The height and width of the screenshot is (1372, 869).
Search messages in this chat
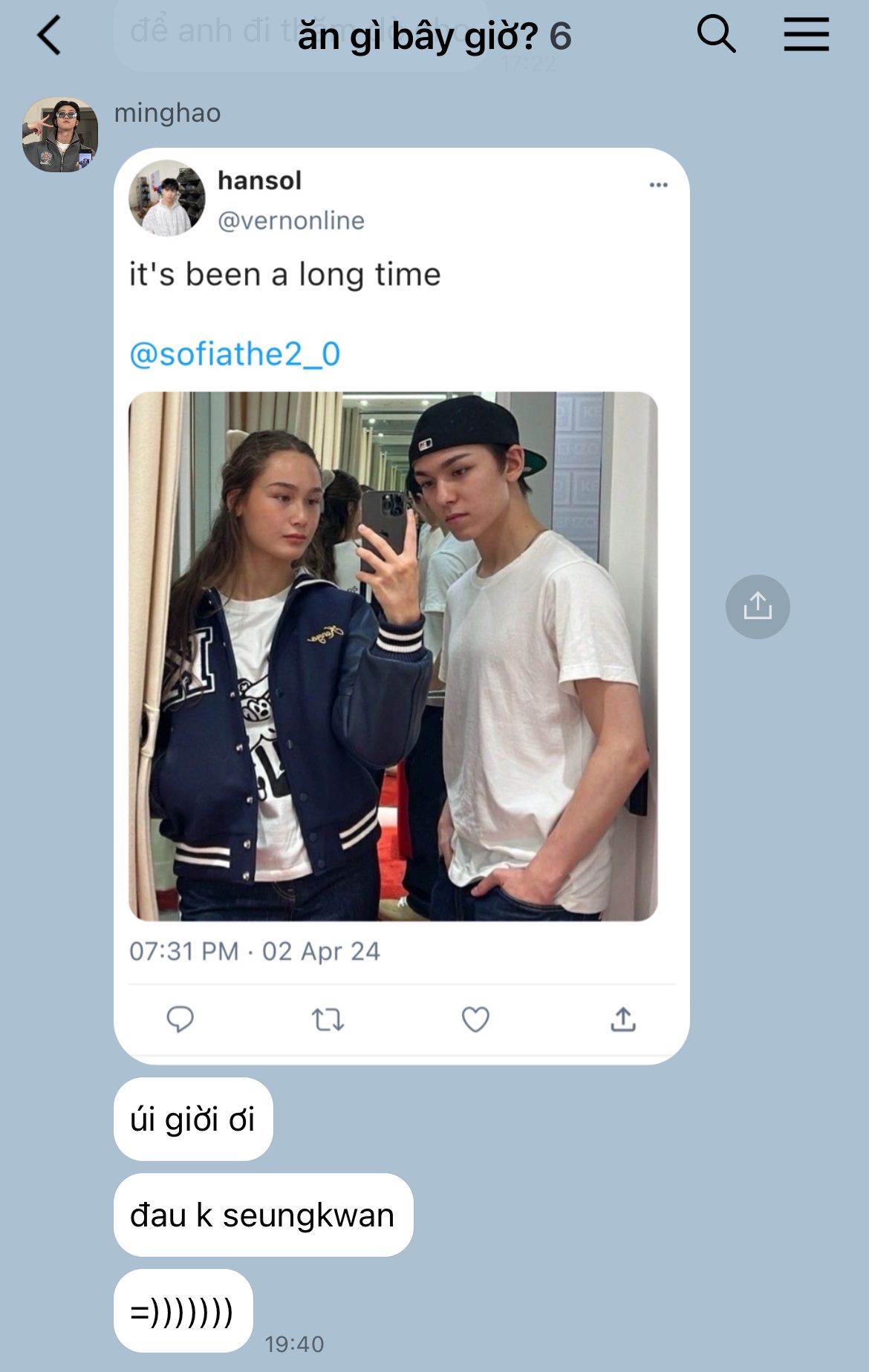point(716,34)
